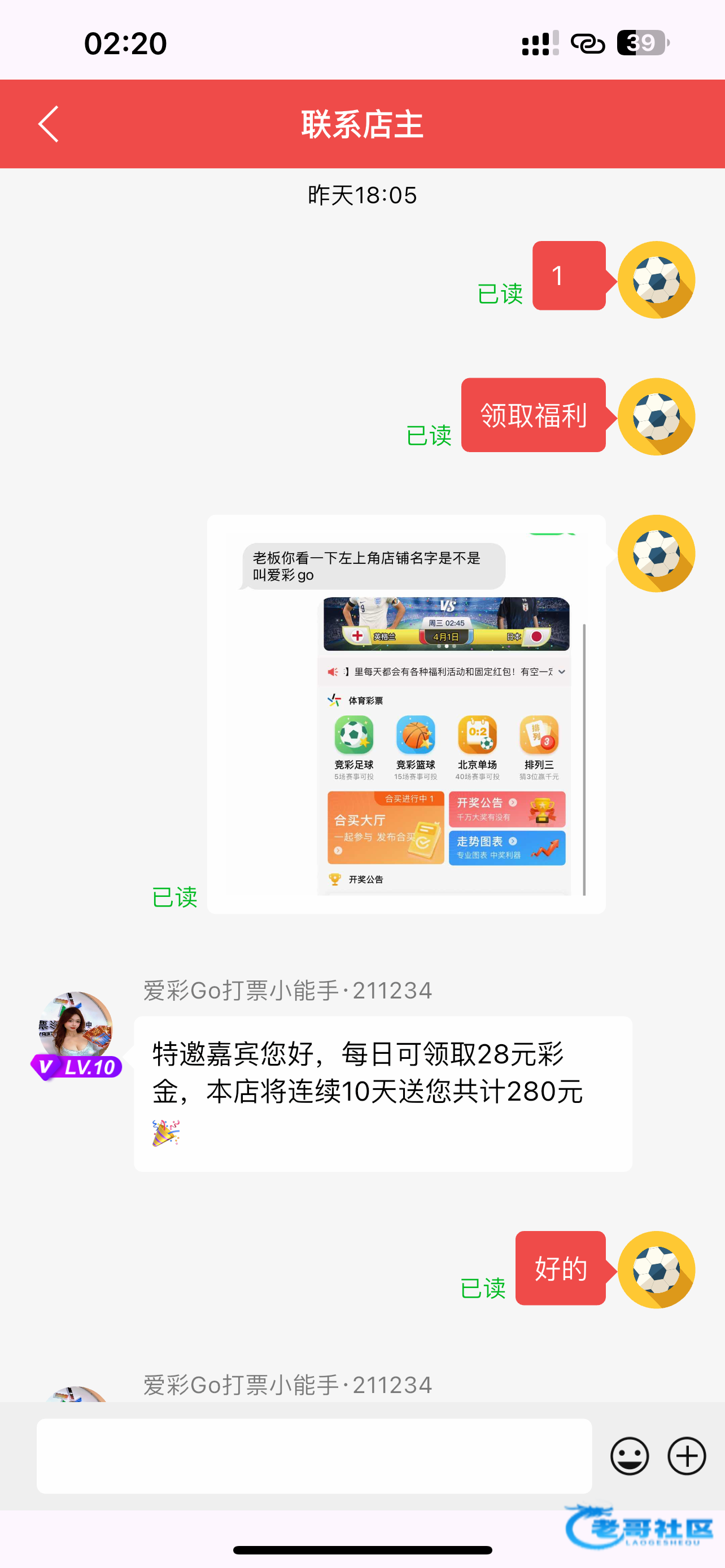The image size is (725, 1568).
Task: Open the emoji picker
Action: tap(629, 1455)
